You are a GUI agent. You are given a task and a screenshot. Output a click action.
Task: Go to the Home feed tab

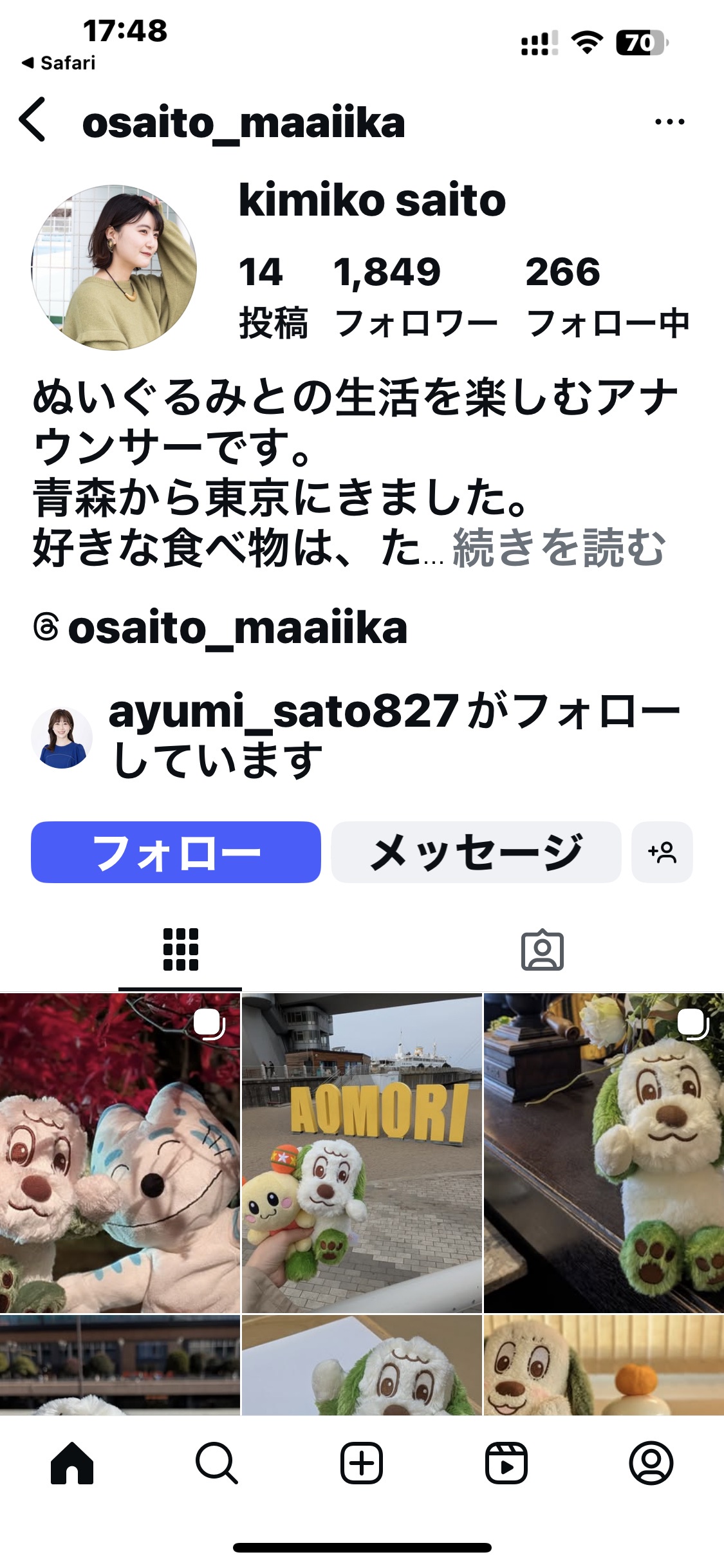[x=72, y=1462]
